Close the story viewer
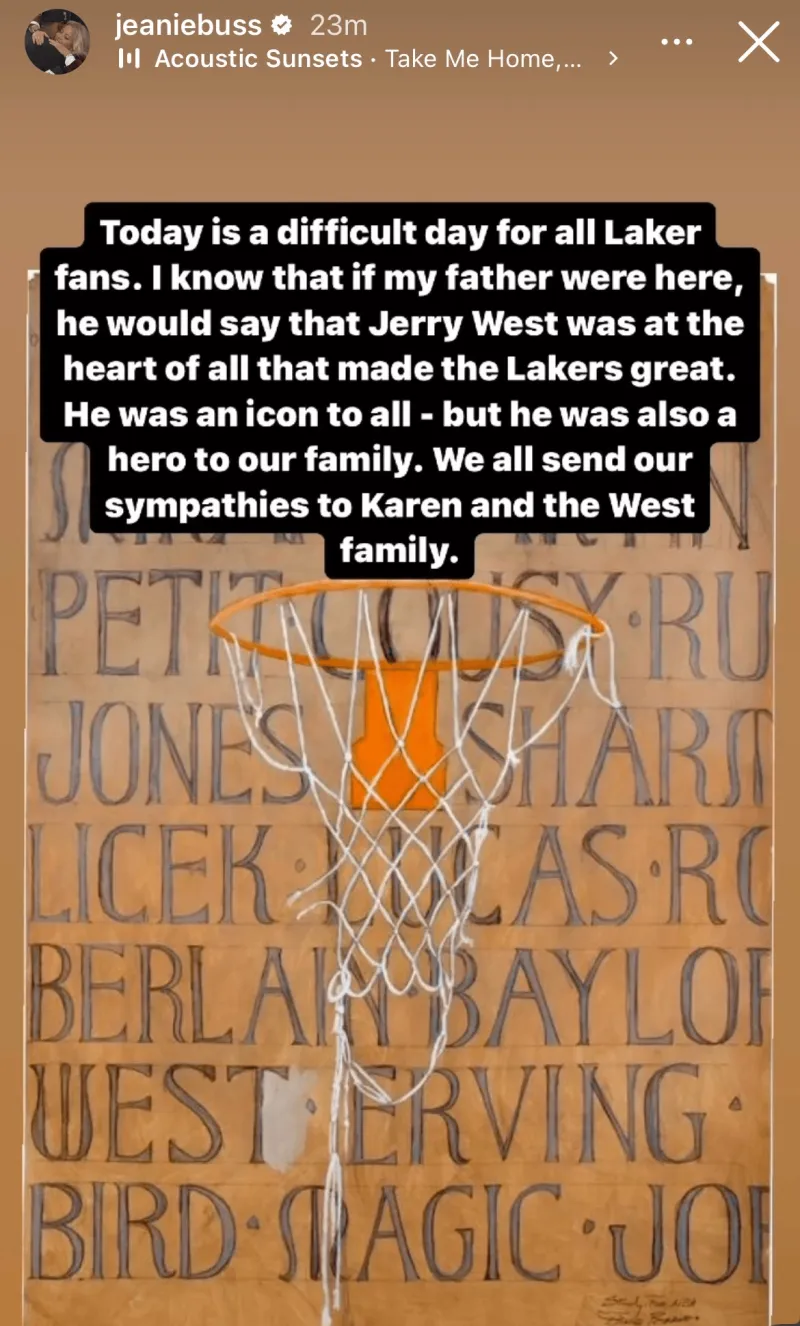The width and height of the screenshot is (800, 1326). (758, 42)
